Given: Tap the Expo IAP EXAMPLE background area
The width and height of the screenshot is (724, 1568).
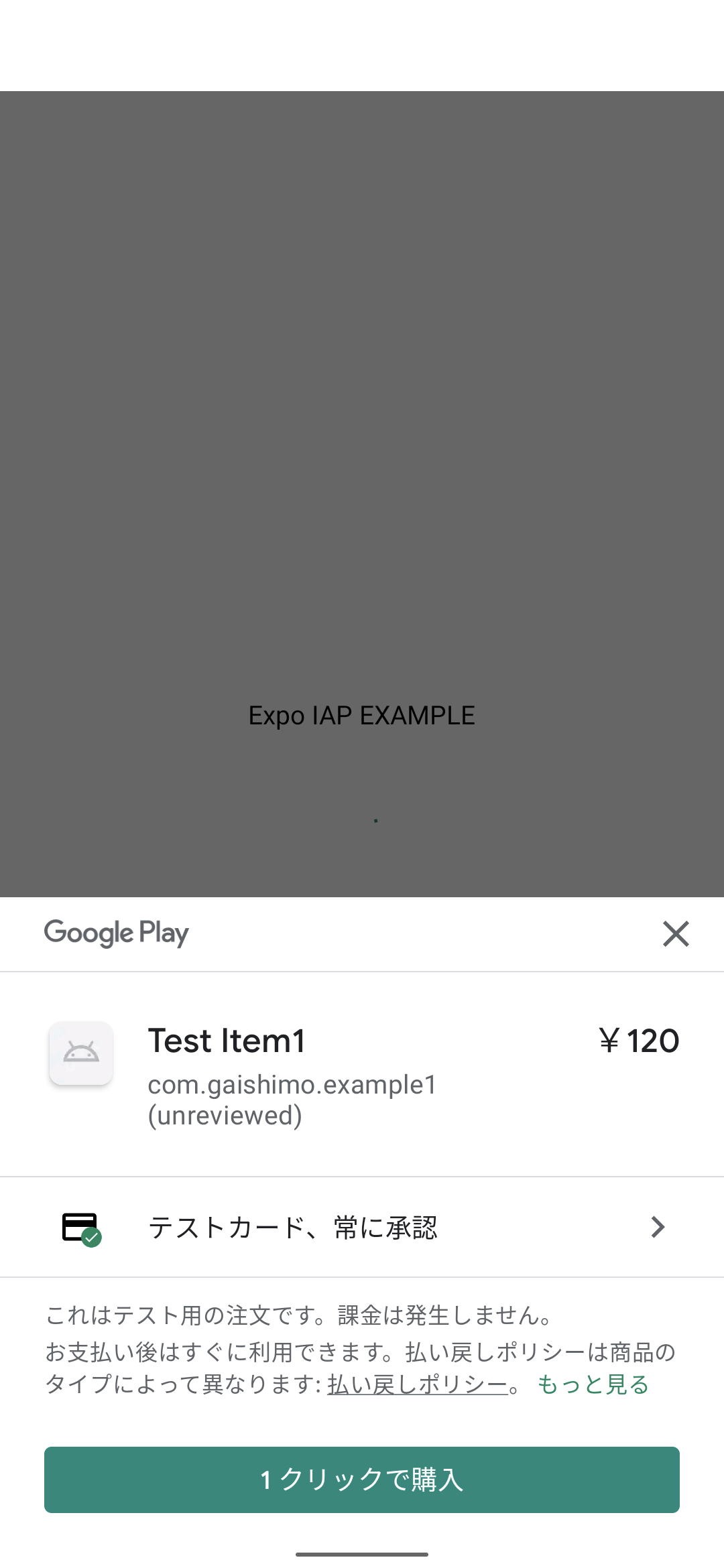Looking at the screenshot, I should click(x=362, y=715).
